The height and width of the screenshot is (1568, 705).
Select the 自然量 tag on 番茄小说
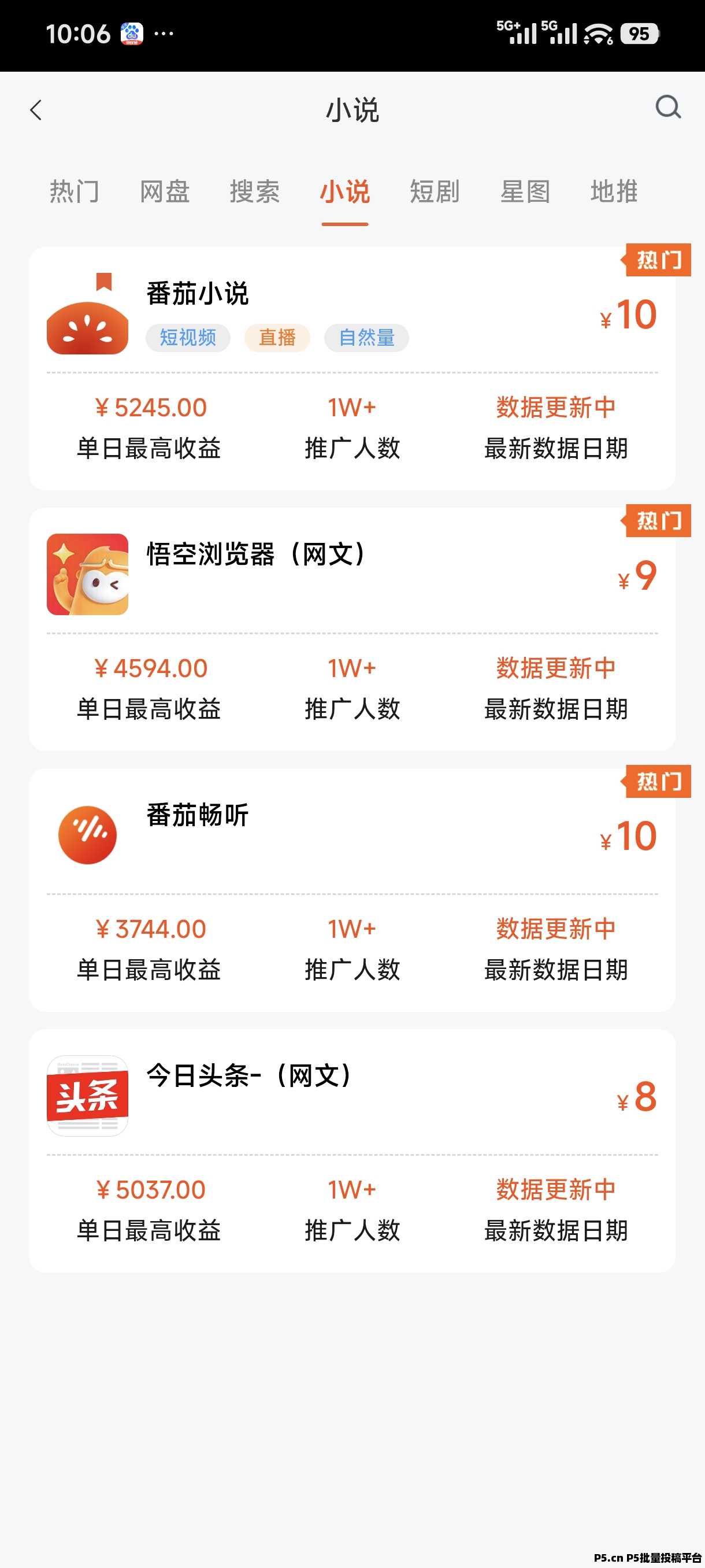pyautogui.click(x=367, y=338)
